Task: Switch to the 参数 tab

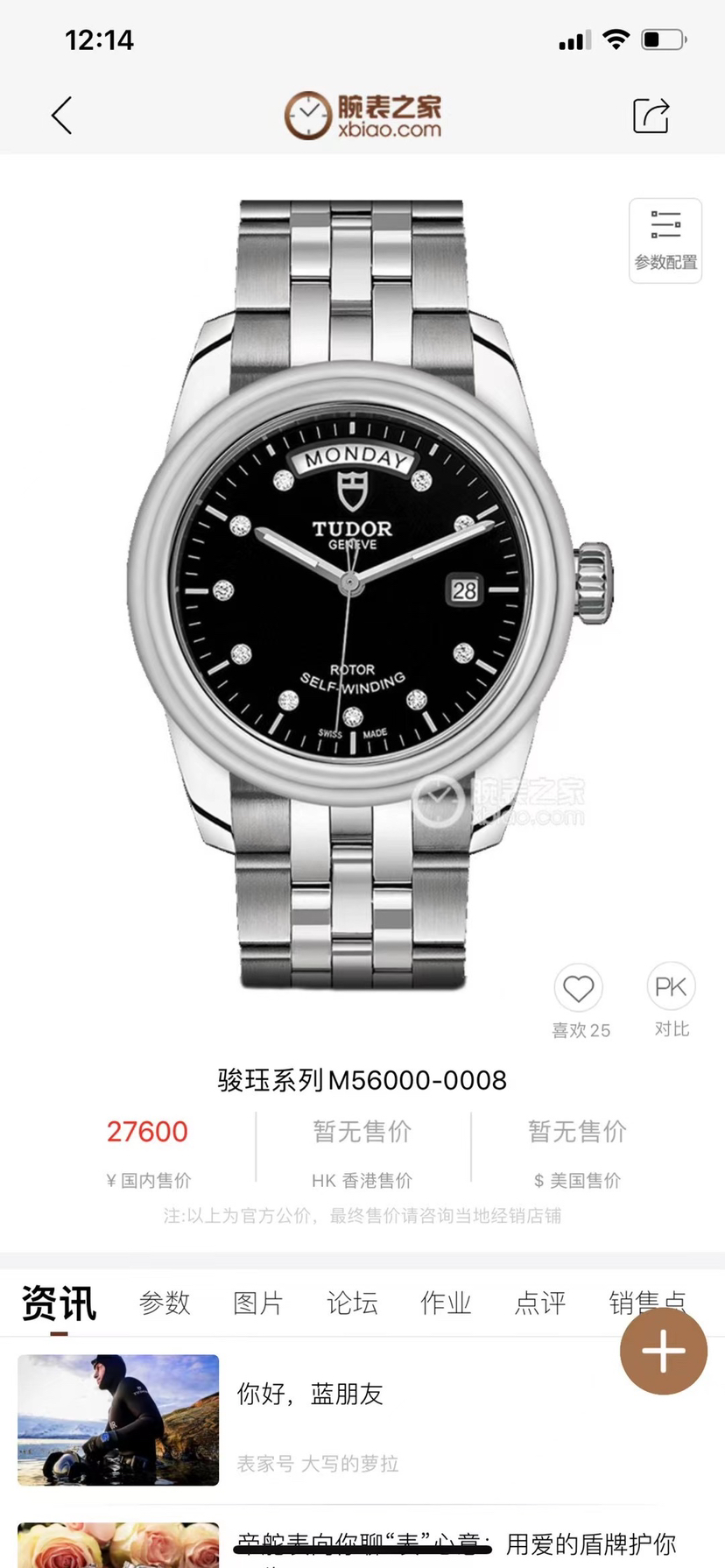Action: click(165, 1303)
